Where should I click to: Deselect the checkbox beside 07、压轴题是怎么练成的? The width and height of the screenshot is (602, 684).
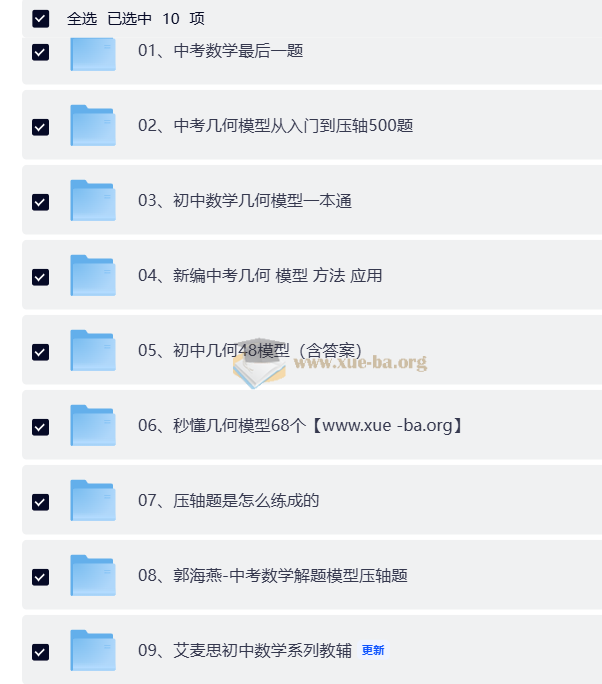point(41,502)
